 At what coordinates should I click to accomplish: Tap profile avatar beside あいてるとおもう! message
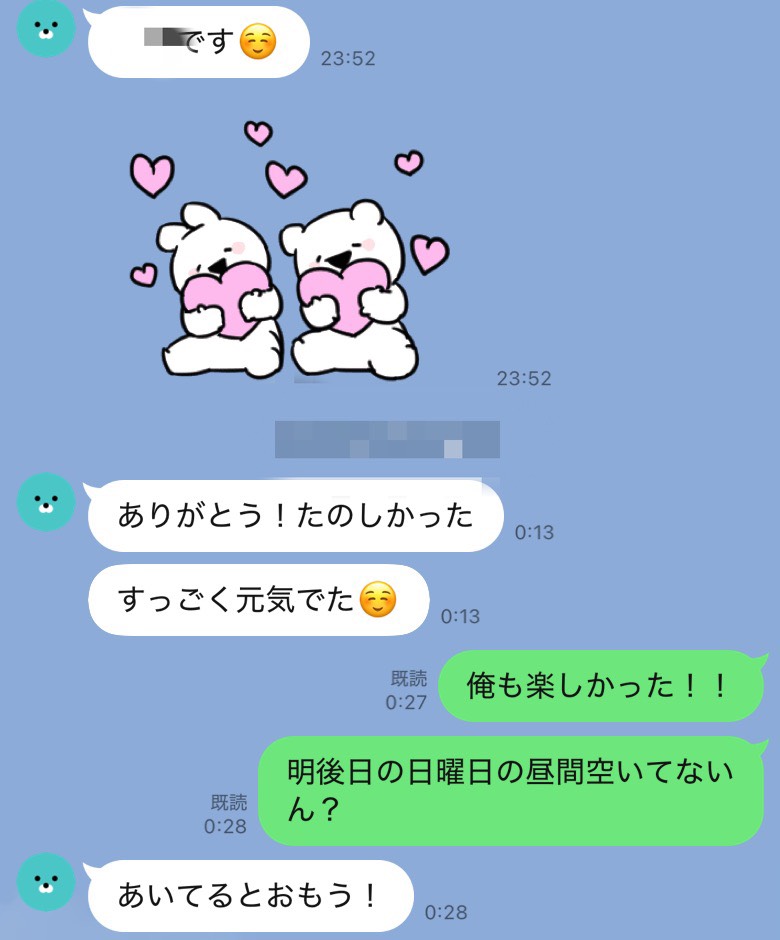pos(47,882)
